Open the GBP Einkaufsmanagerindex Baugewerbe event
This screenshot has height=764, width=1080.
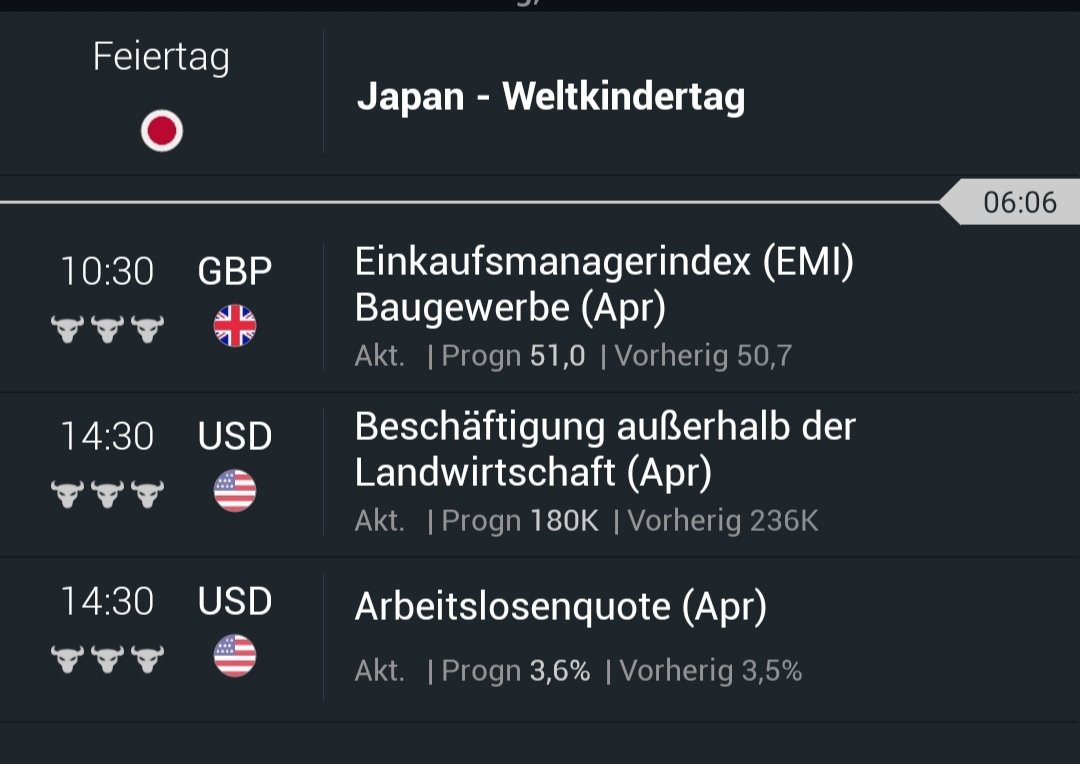pyautogui.click(x=604, y=286)
